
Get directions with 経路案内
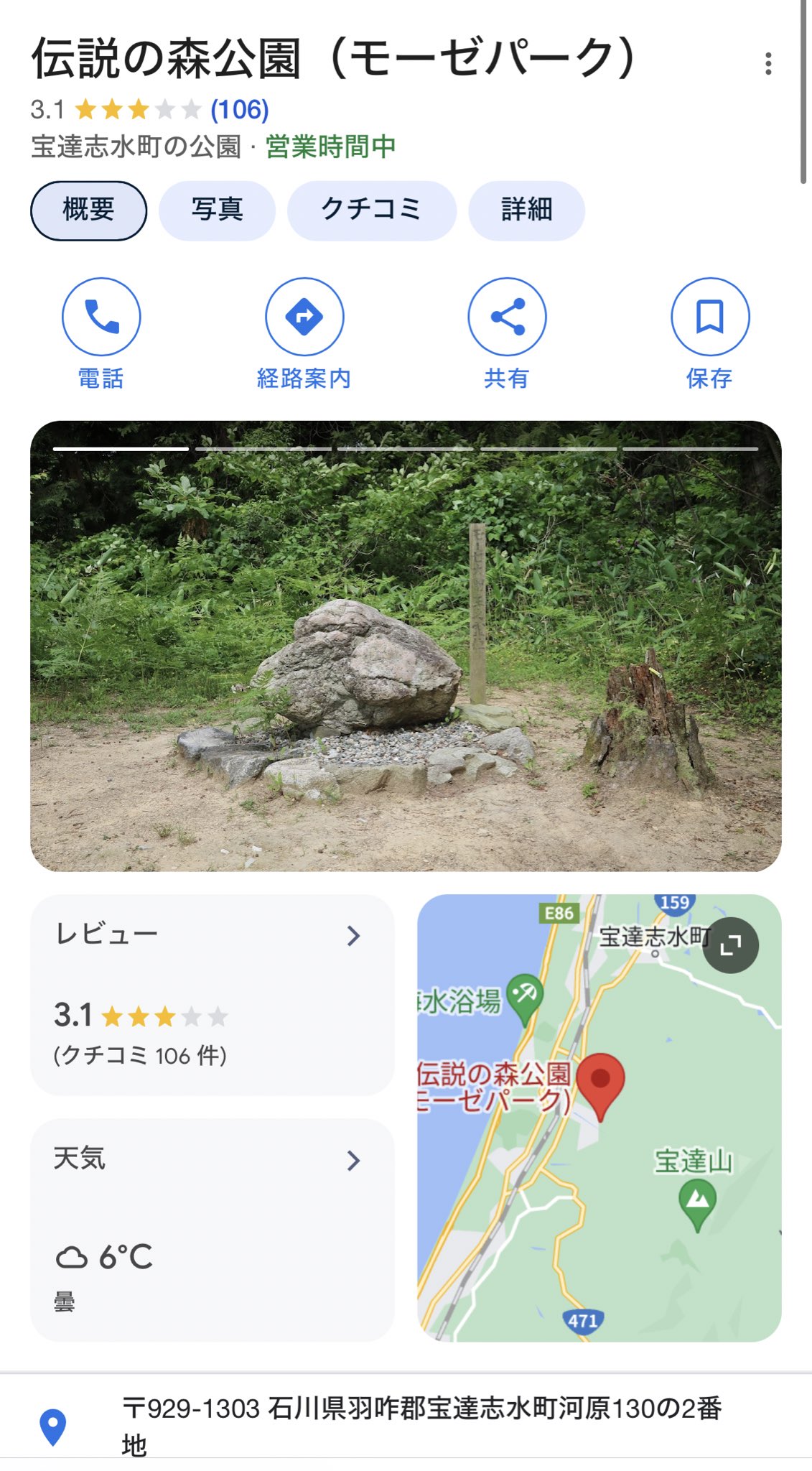[304, 317]
